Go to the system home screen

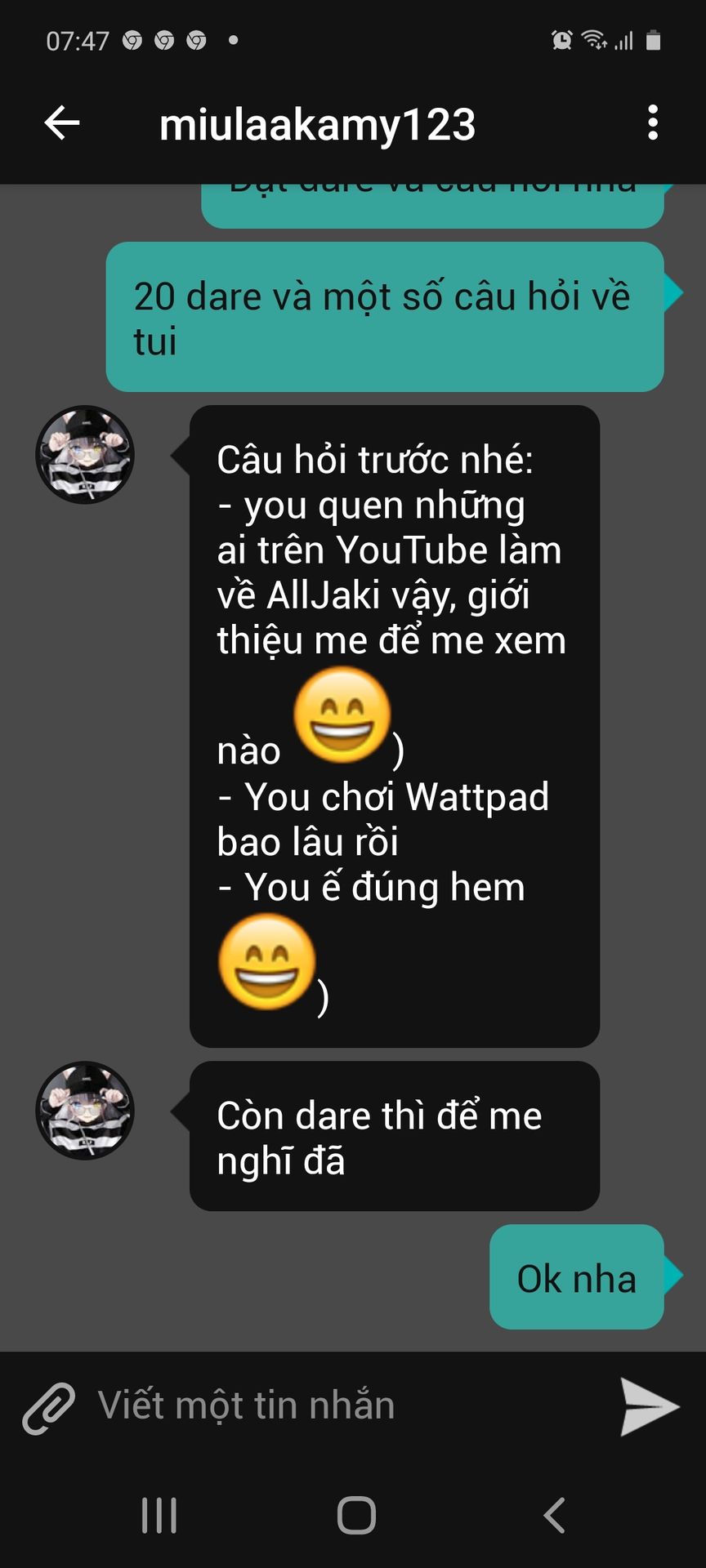point(356,1516)
